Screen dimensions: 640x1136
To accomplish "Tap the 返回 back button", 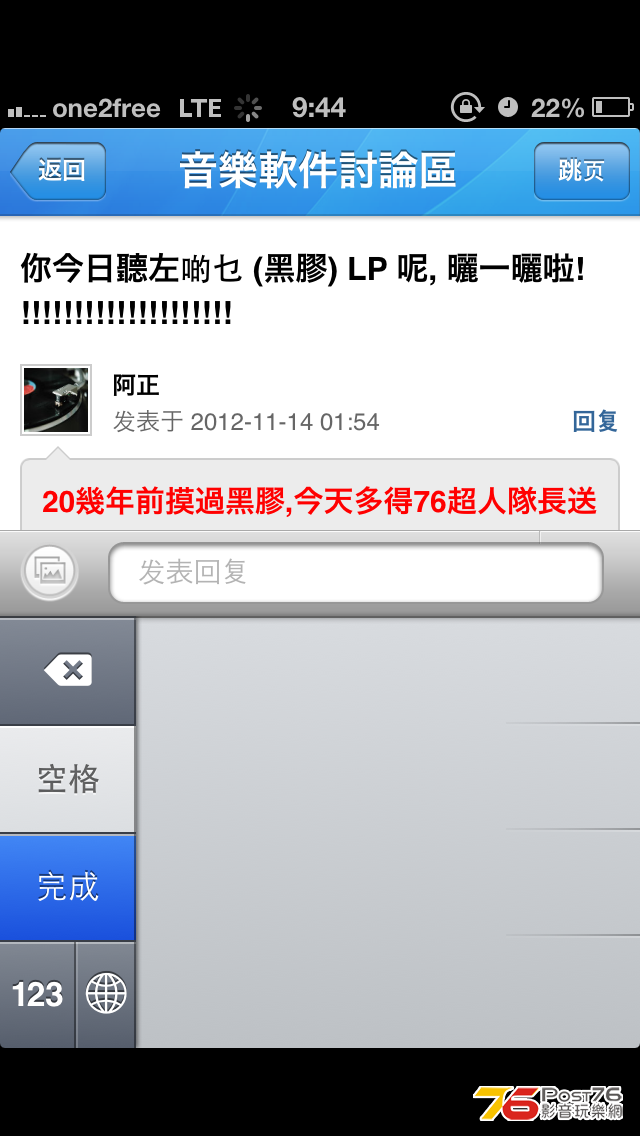I will click(59, 171).
